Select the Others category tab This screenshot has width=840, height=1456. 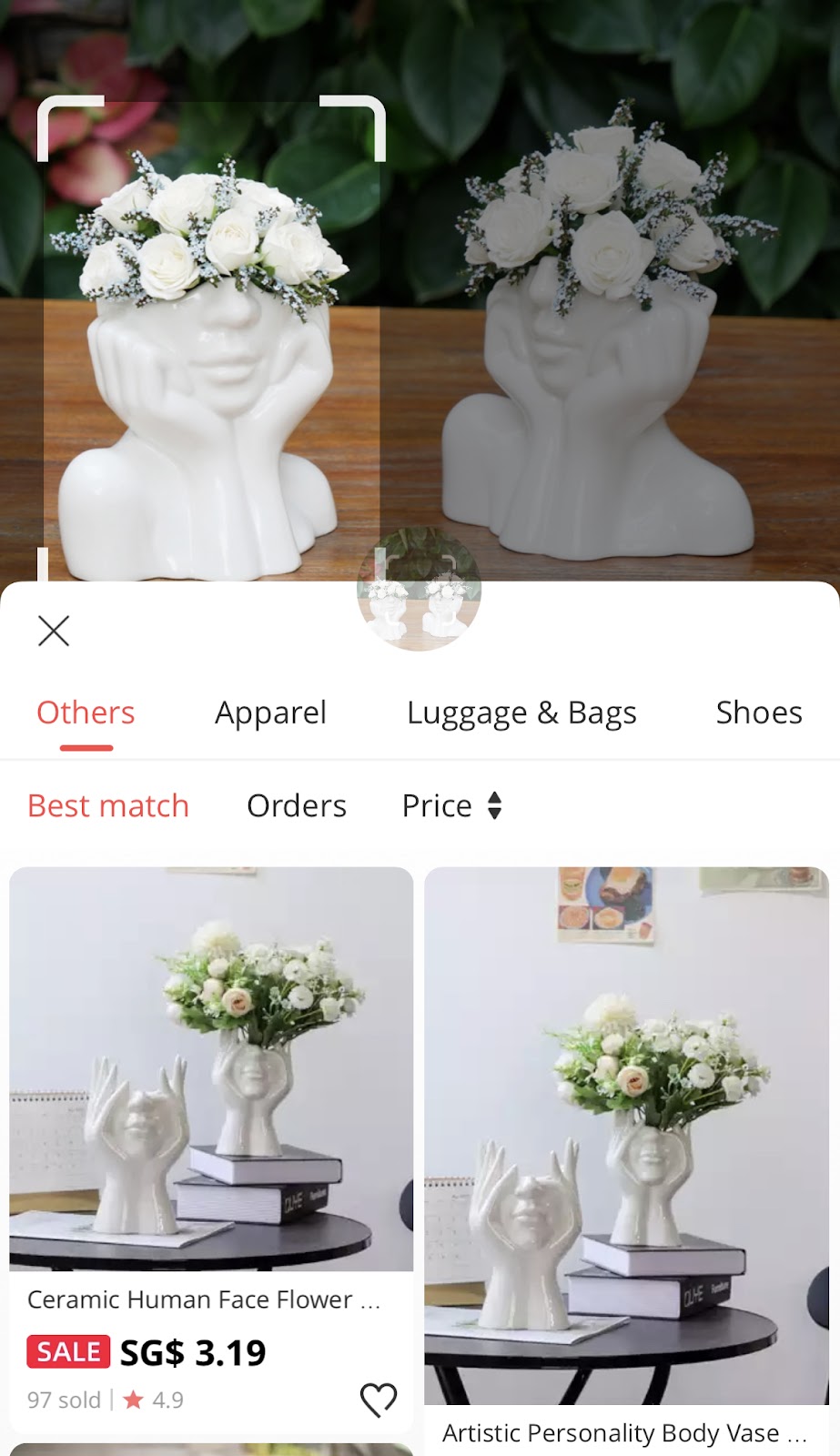click(86, 713)
